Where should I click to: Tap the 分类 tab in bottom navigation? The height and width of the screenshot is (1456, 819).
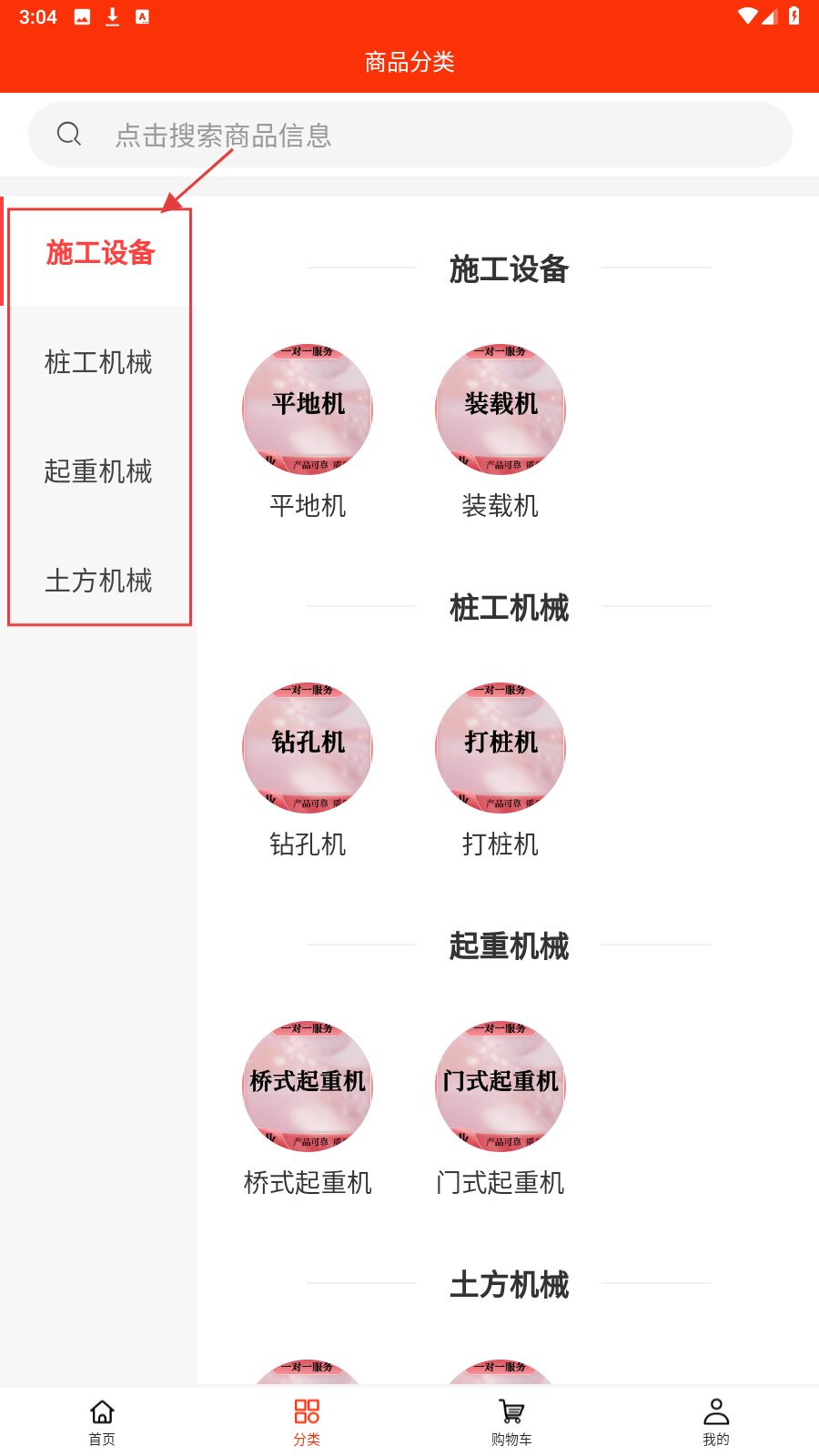coord(307,1421)
